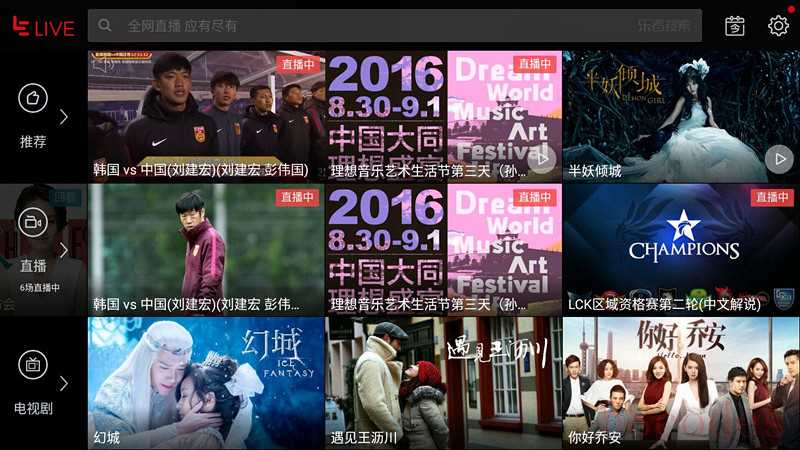Switch to the 电视剧 section

tap(34, 383)
